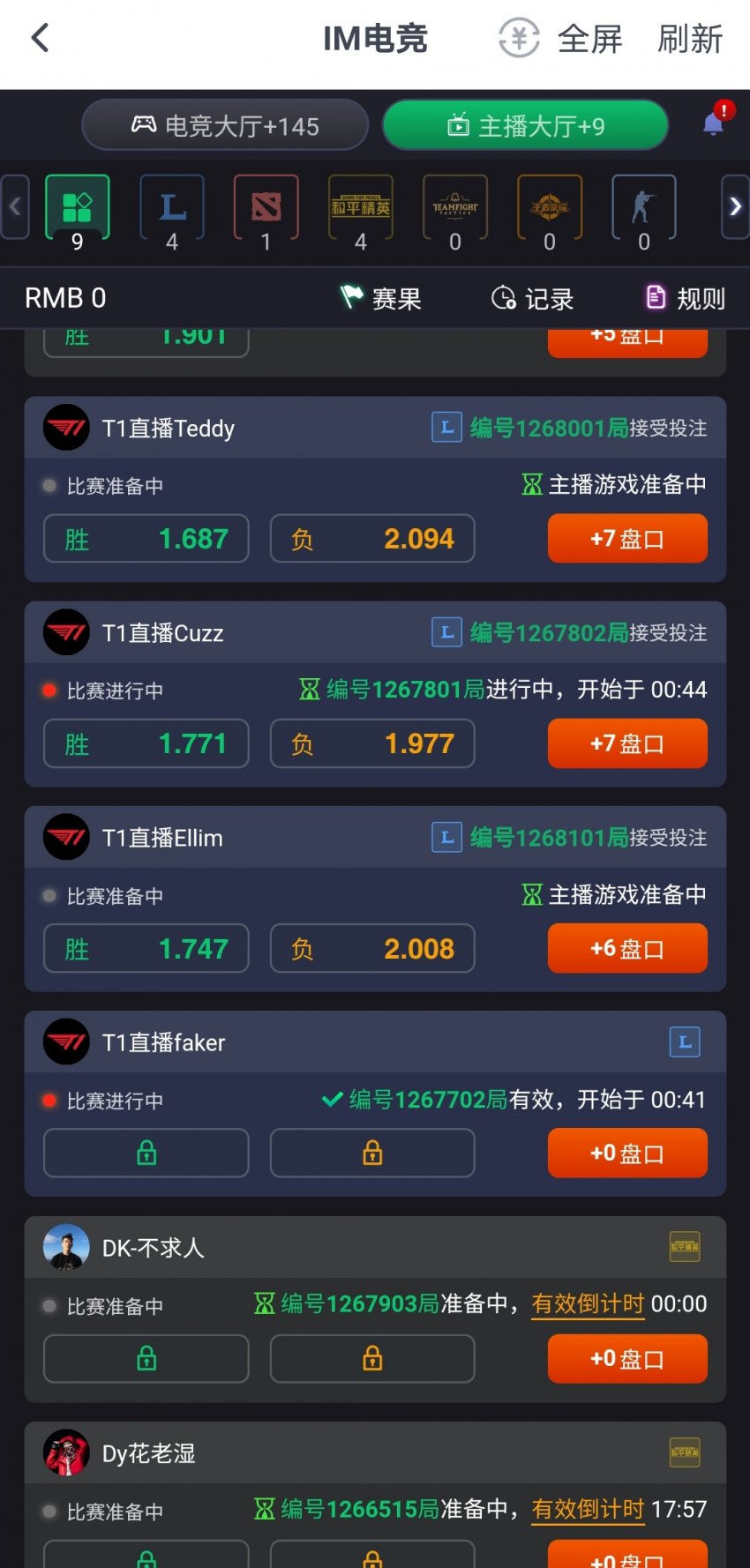Image resolution: width=750 pixels, height=1568 pixels.
Task: Filter by the League of Legends game icon
Action: (172, 208)
